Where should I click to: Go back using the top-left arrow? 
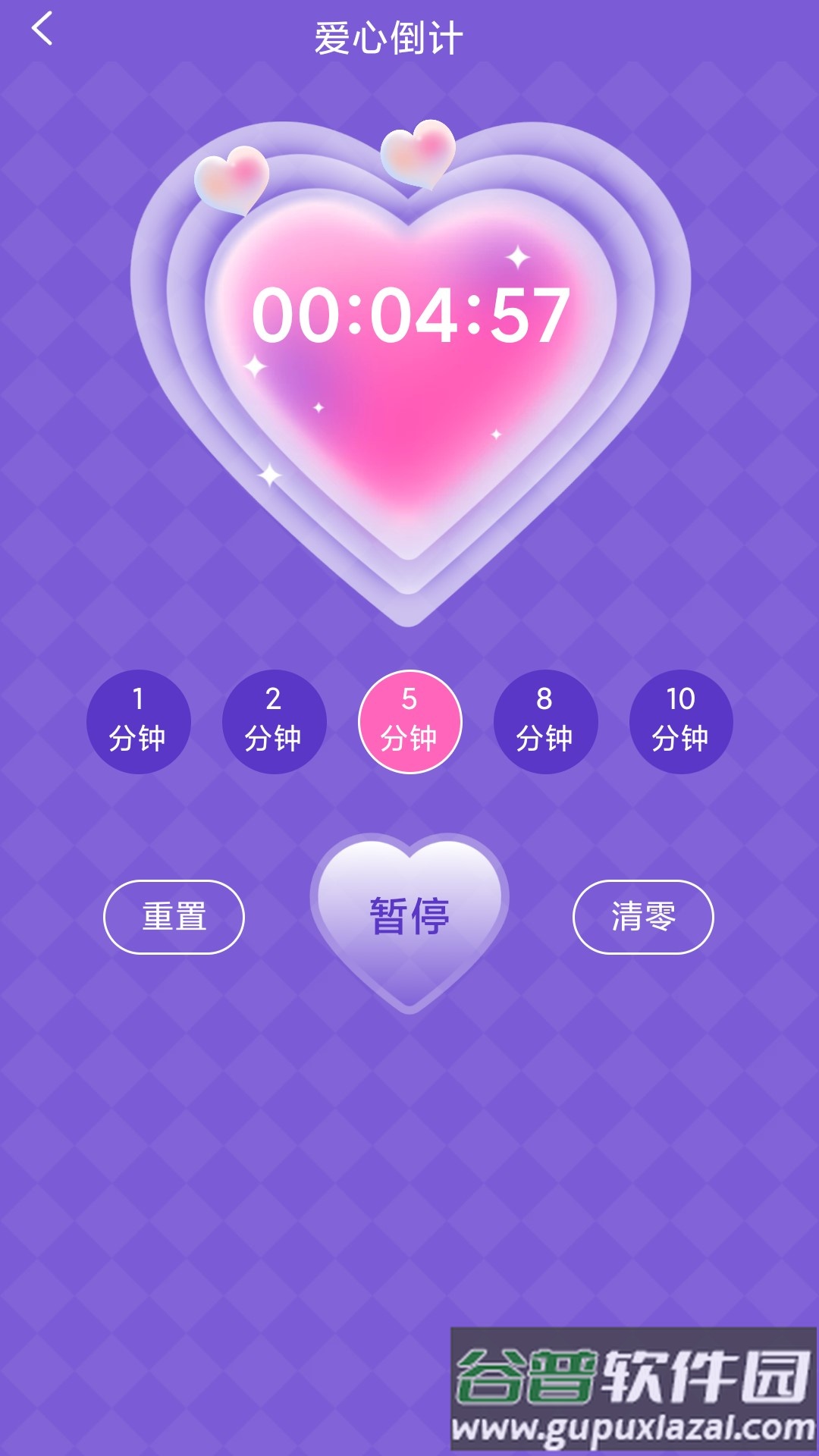[x=42, y=30]
